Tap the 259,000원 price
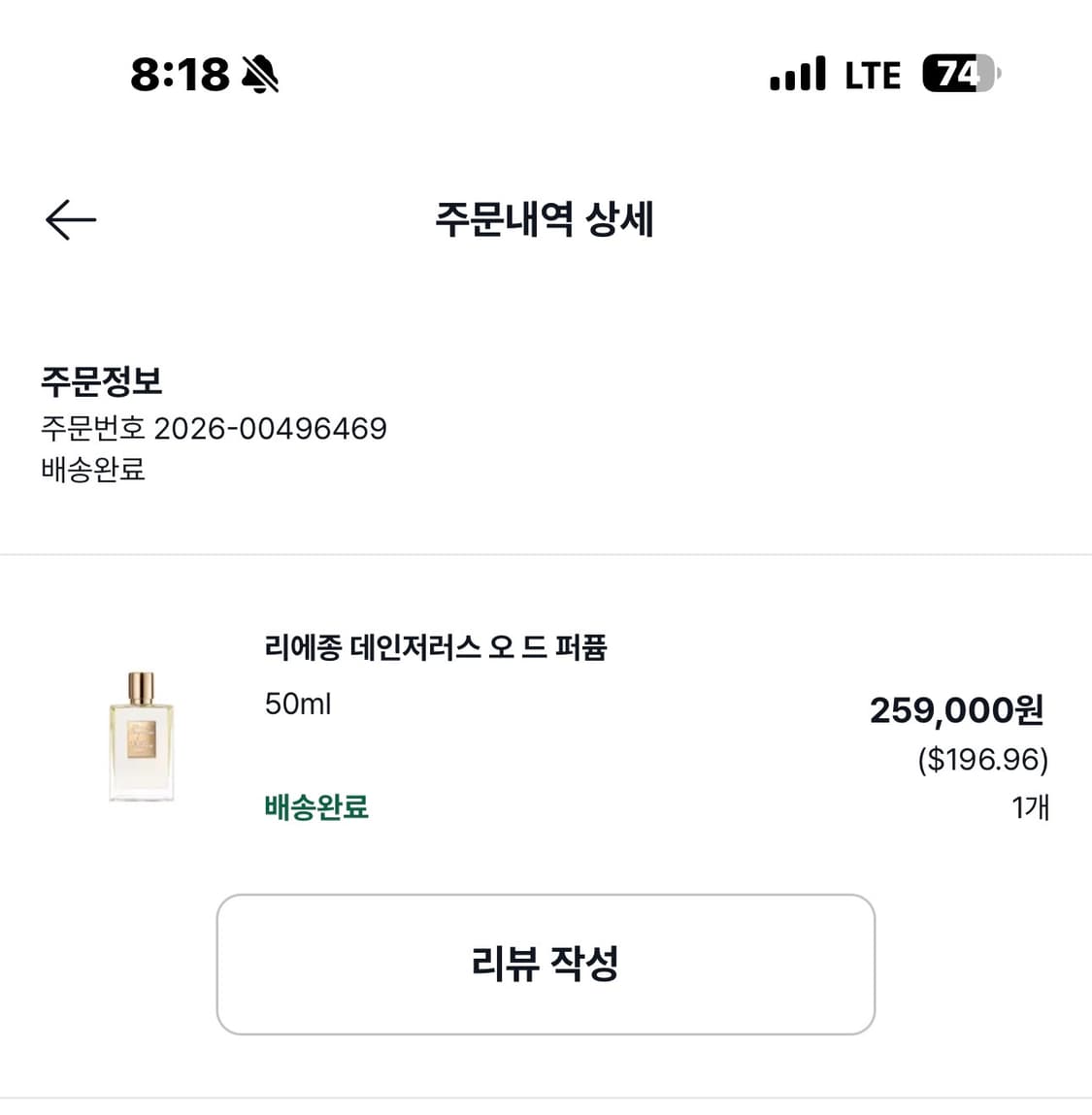Viewport: 1092px width, 1115px height. tap(956, 711)
